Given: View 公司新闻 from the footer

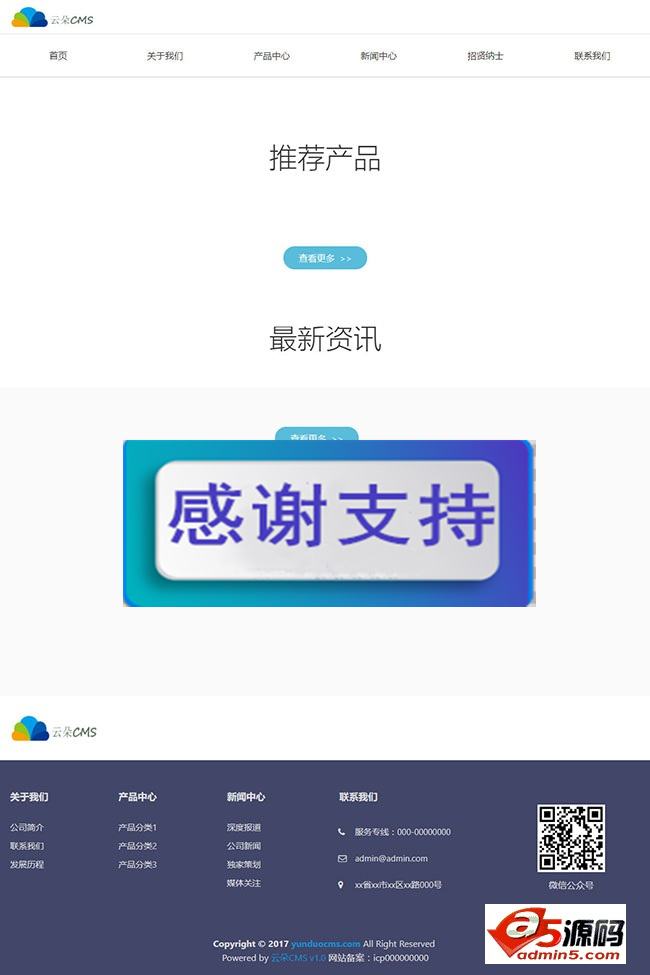Looking at the screenshot, I should 244,846.
